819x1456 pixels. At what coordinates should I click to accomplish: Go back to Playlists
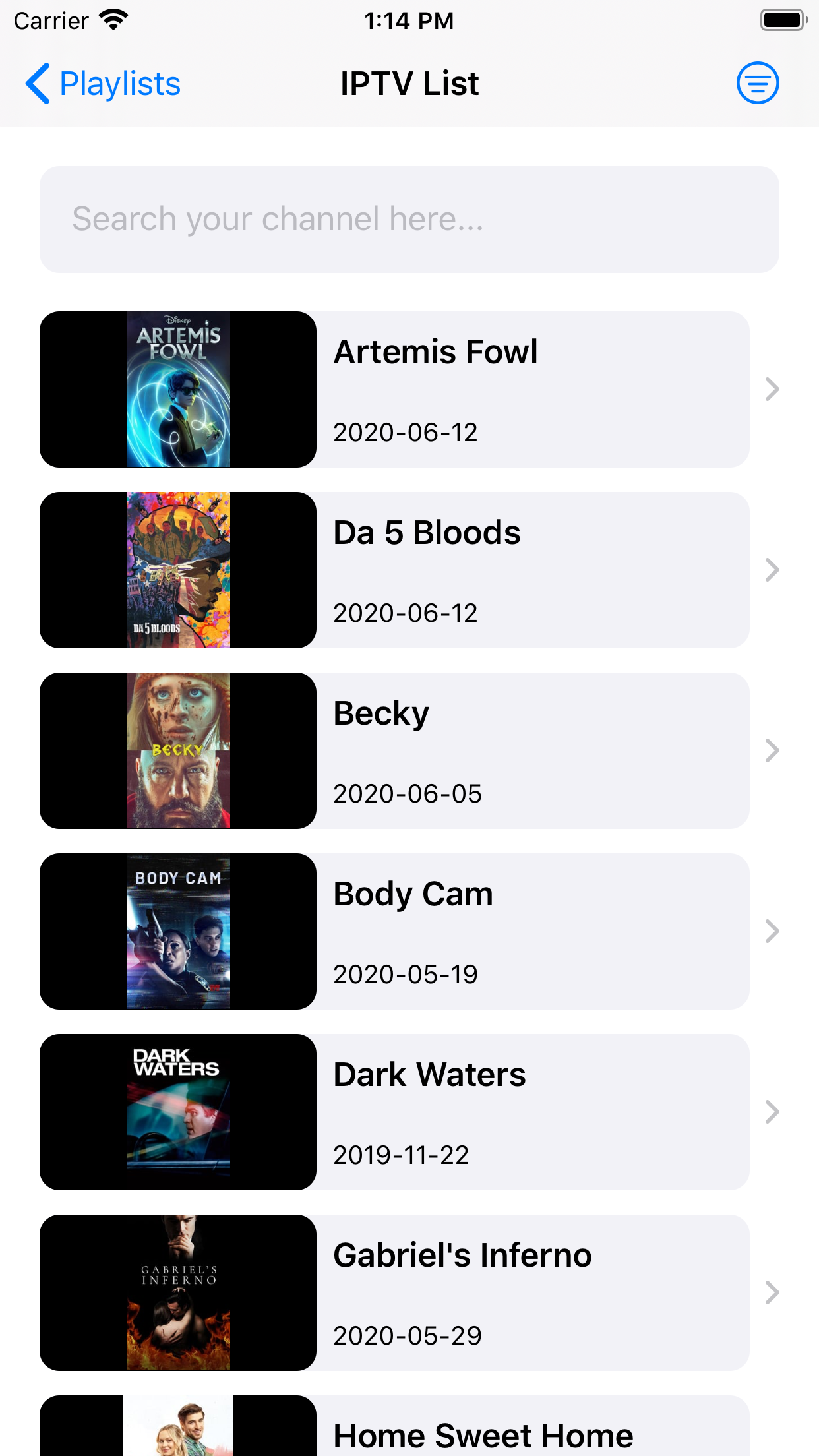(x=104, y=84)
